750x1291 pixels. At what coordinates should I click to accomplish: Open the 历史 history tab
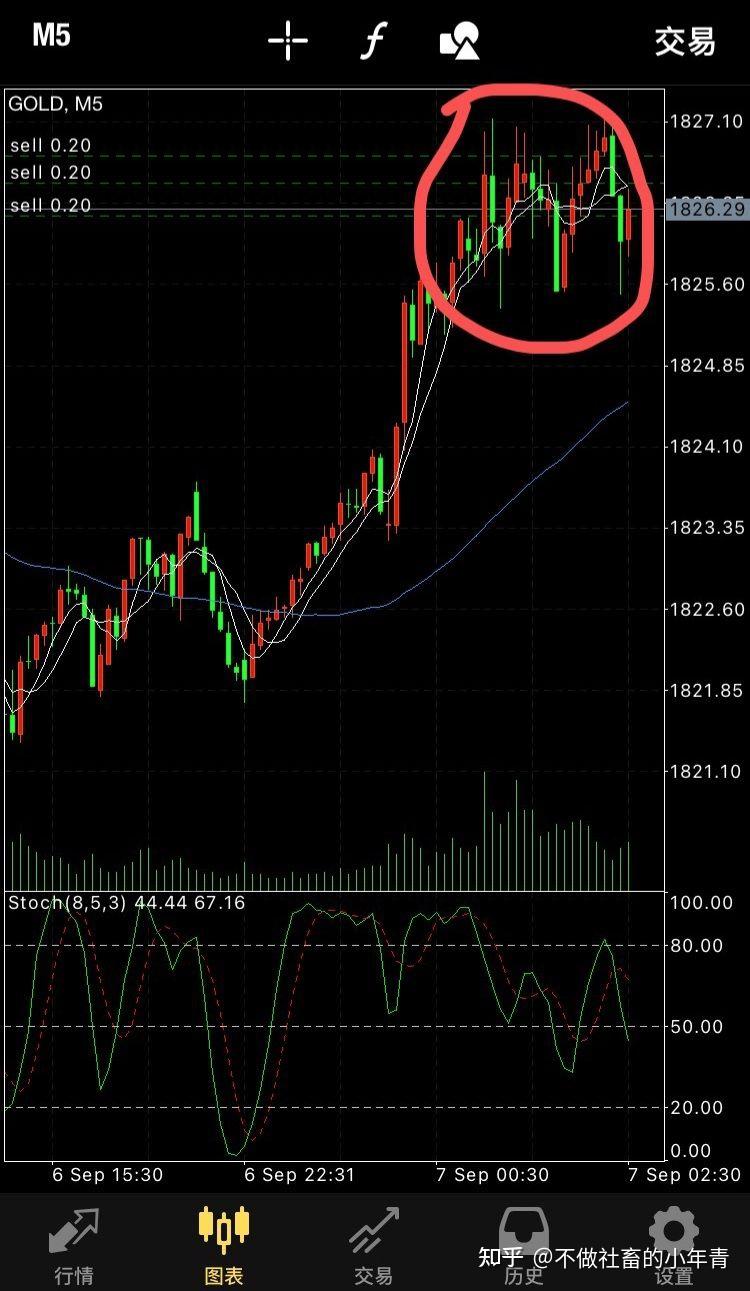click(x=524, y=1243)
